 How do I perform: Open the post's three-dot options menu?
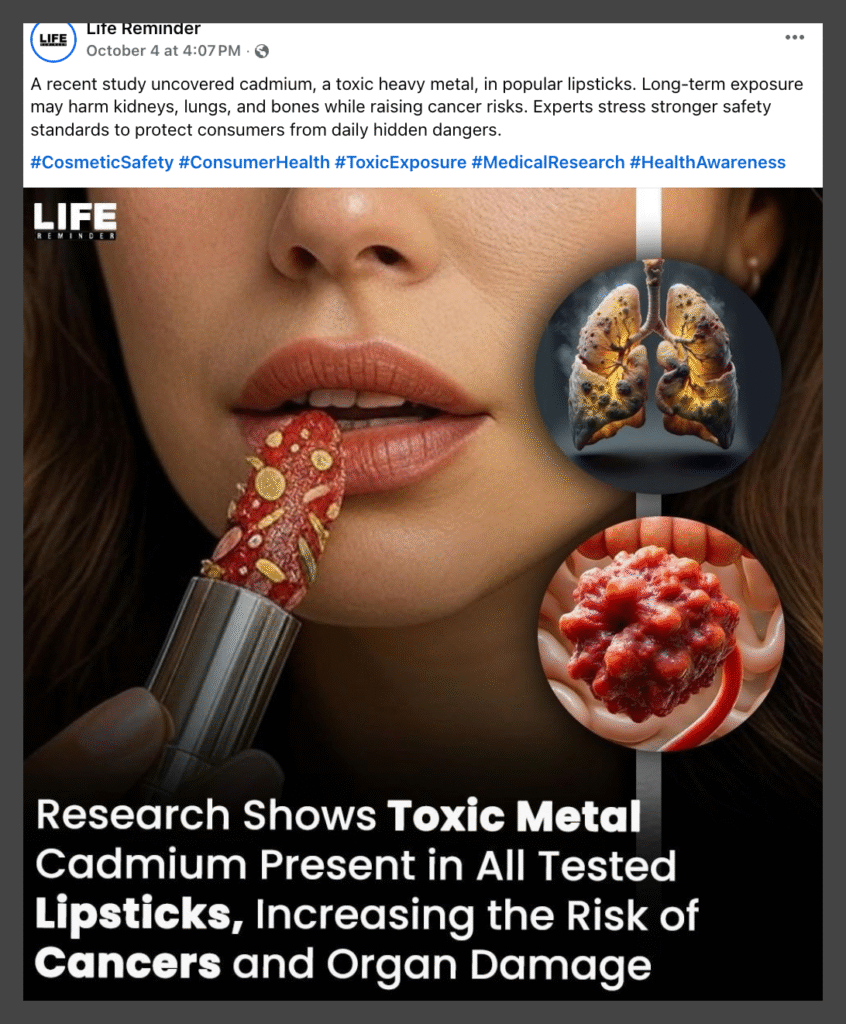coord(794,37)
